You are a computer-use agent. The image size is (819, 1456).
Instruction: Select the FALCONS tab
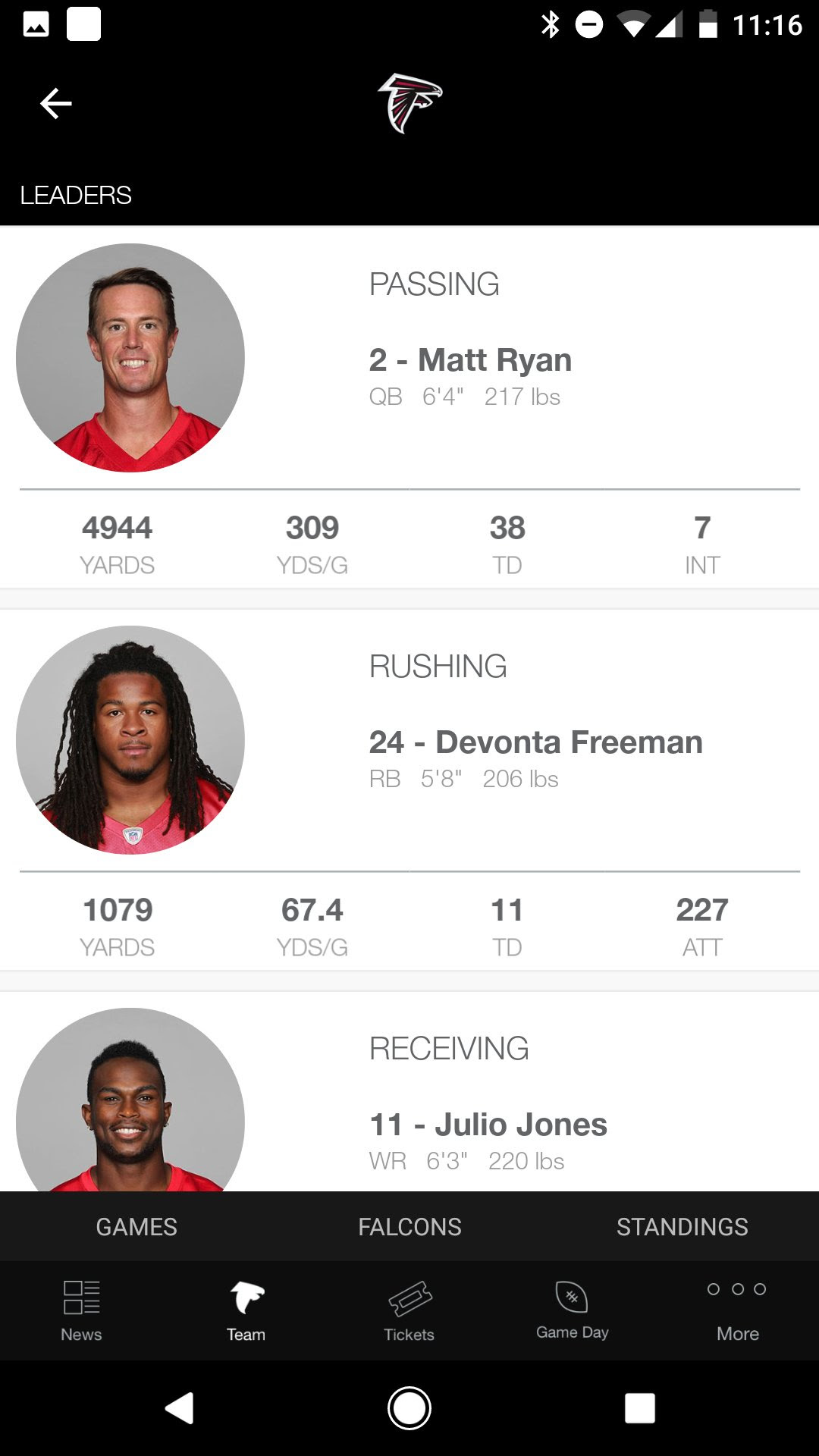(409, 1226)
